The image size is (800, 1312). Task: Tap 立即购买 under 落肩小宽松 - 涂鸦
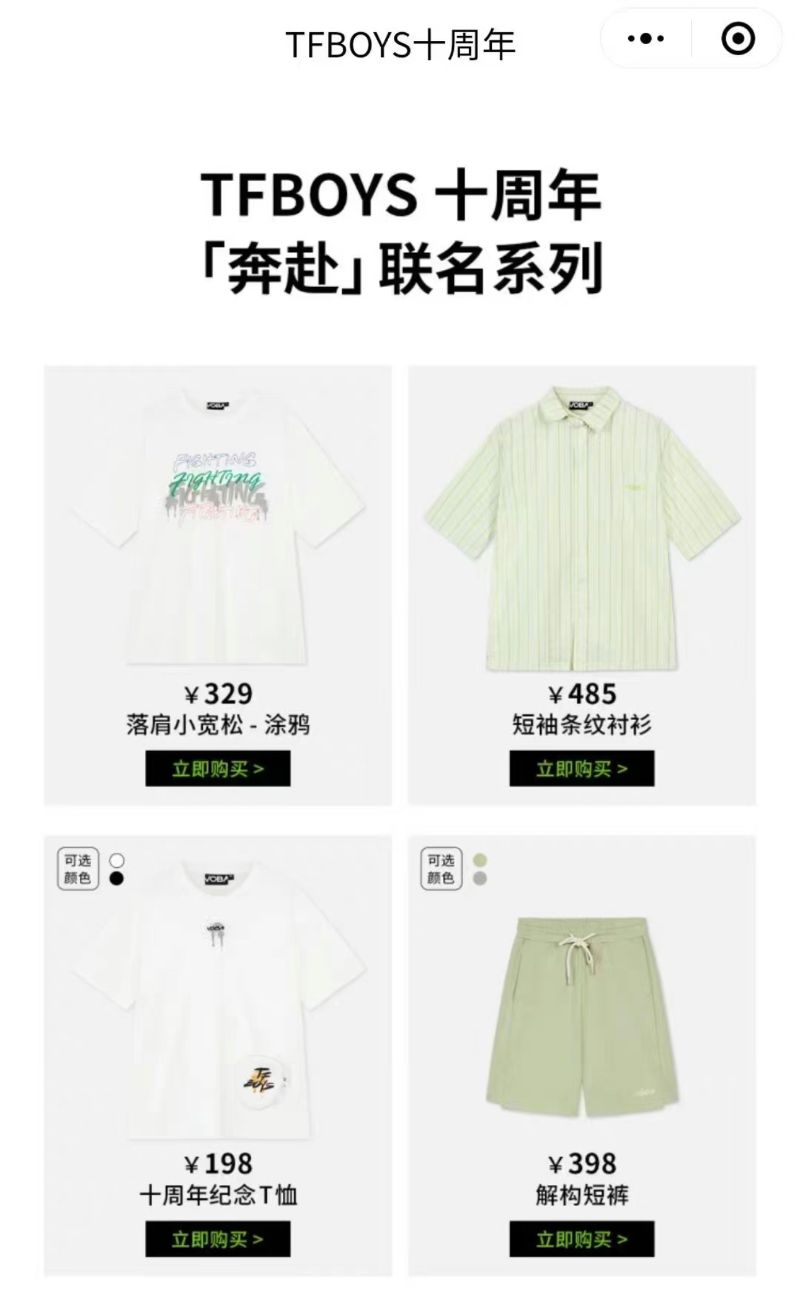218,768
